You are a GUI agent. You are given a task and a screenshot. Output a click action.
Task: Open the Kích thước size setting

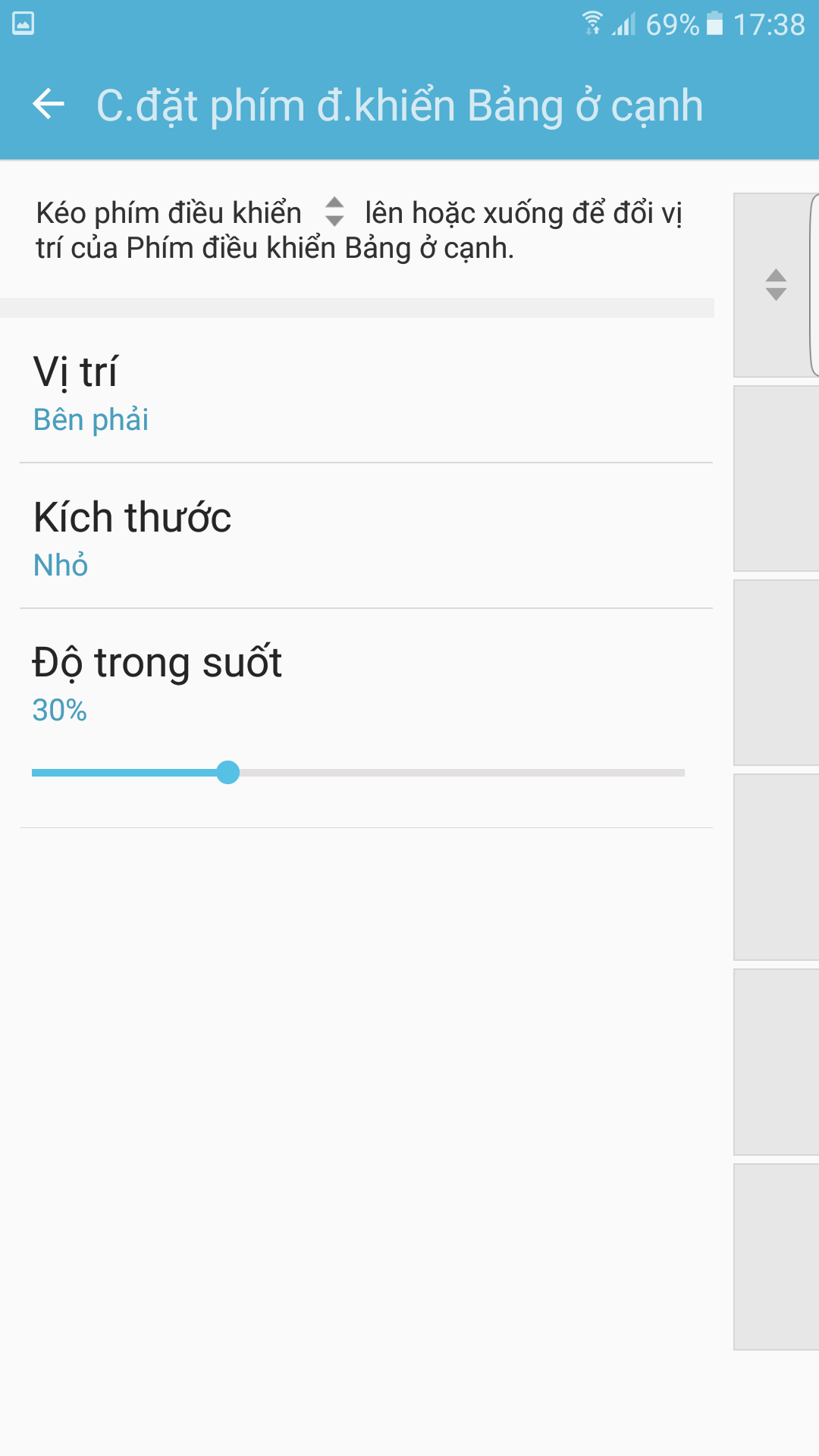point(366,536)
